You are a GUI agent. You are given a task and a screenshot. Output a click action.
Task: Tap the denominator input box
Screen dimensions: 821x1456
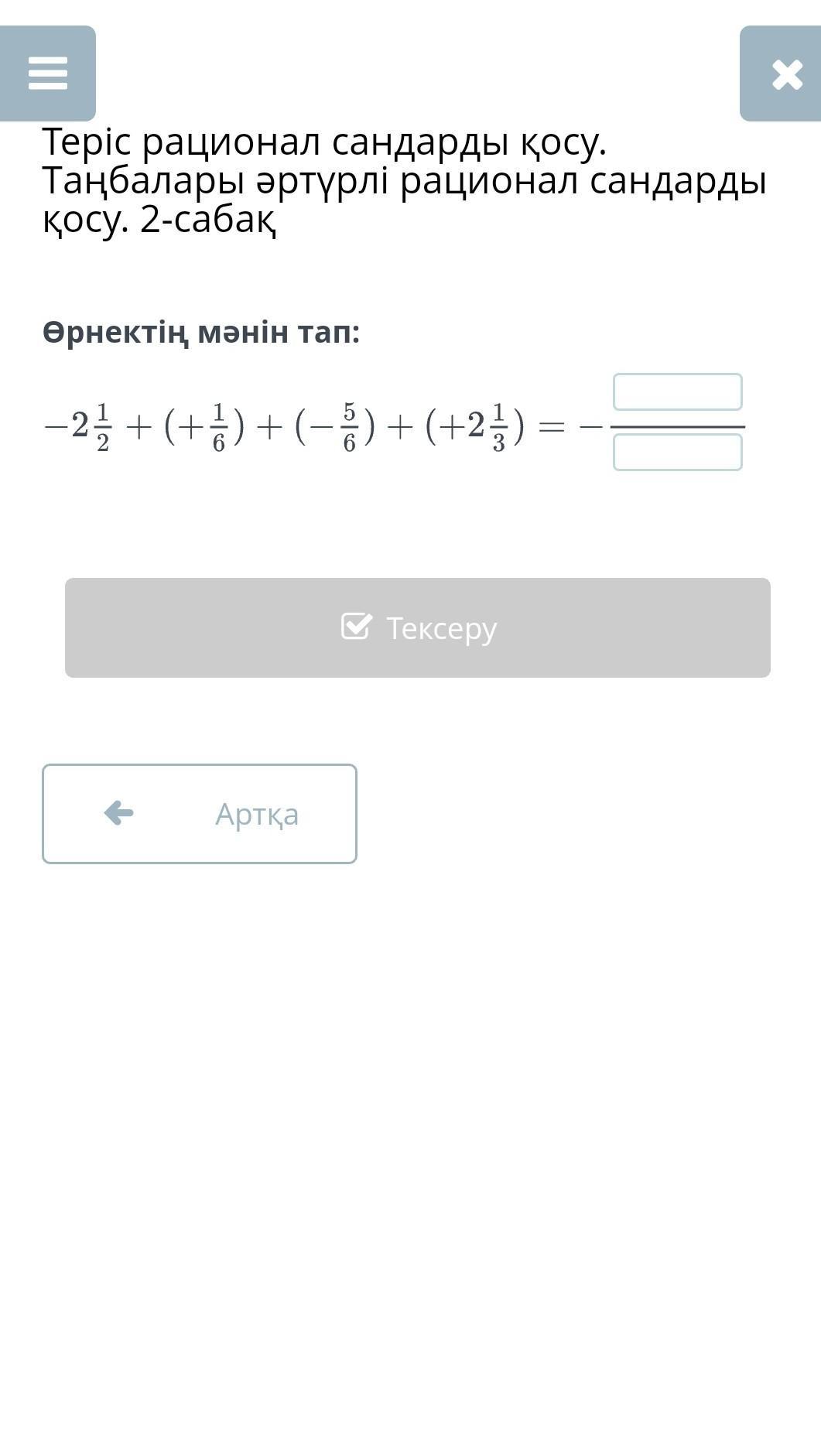click(x=677, y=453)
